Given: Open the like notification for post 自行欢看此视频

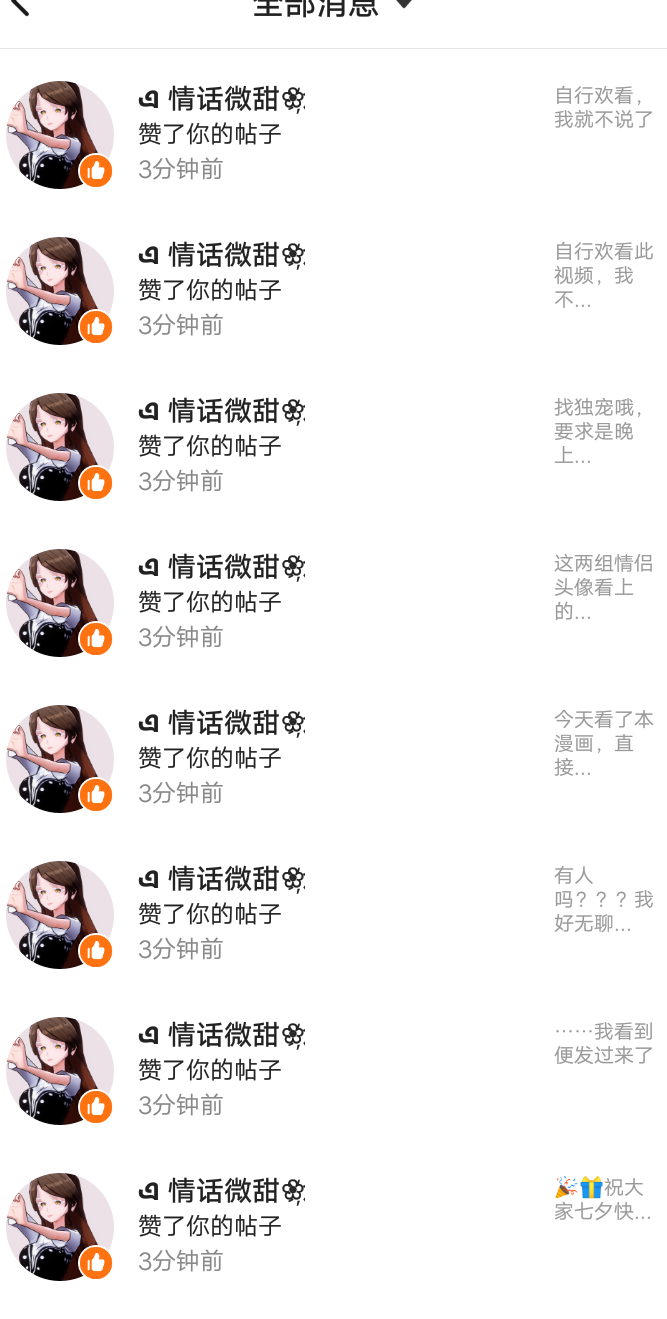Looking at the screenshot, I should coord(333,291).
